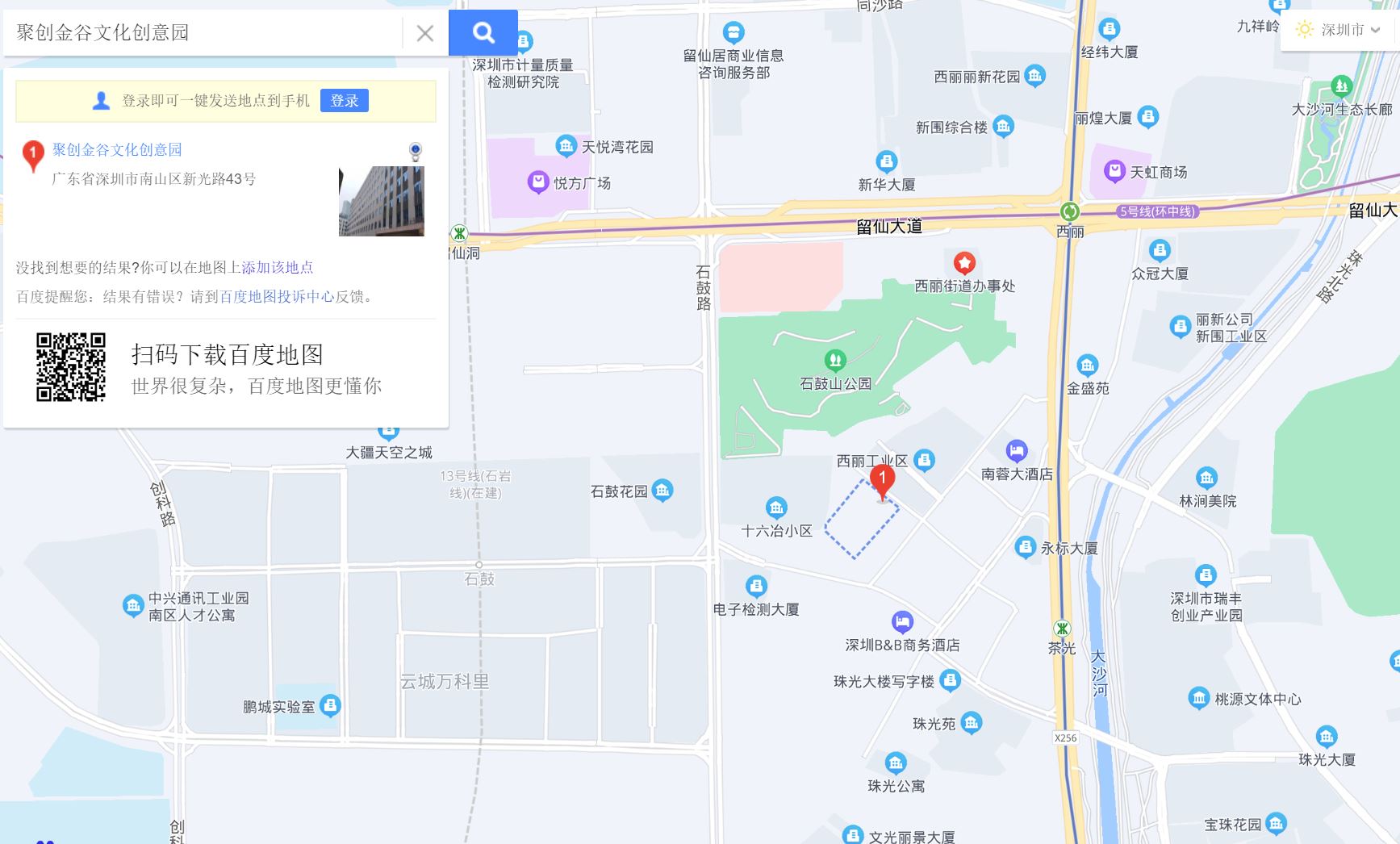
Task: Open the street view photo thumbnail
Action: click(x=382, y=201)
